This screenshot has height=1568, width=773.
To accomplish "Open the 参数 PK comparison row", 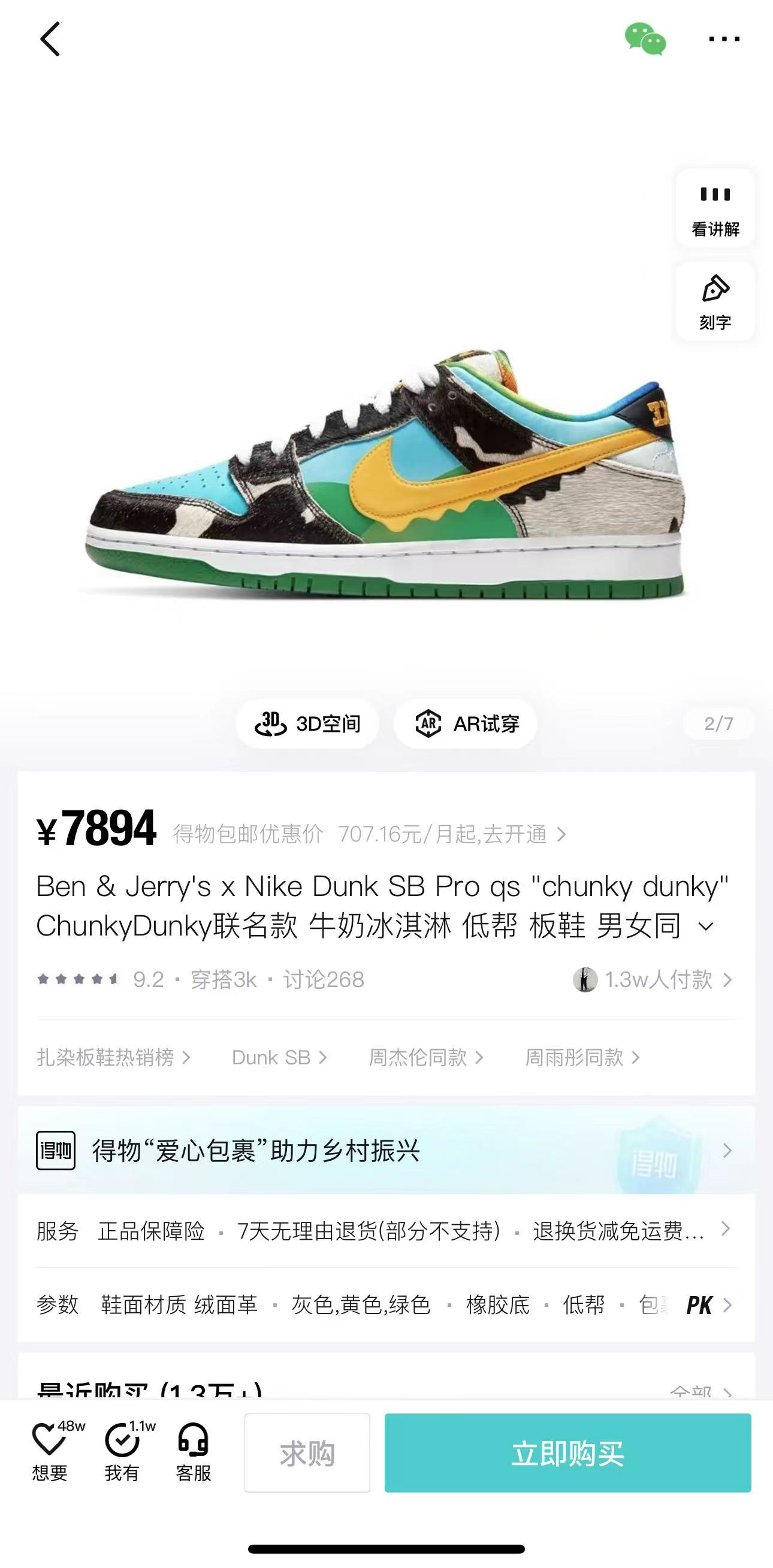I will [386, 1304].
